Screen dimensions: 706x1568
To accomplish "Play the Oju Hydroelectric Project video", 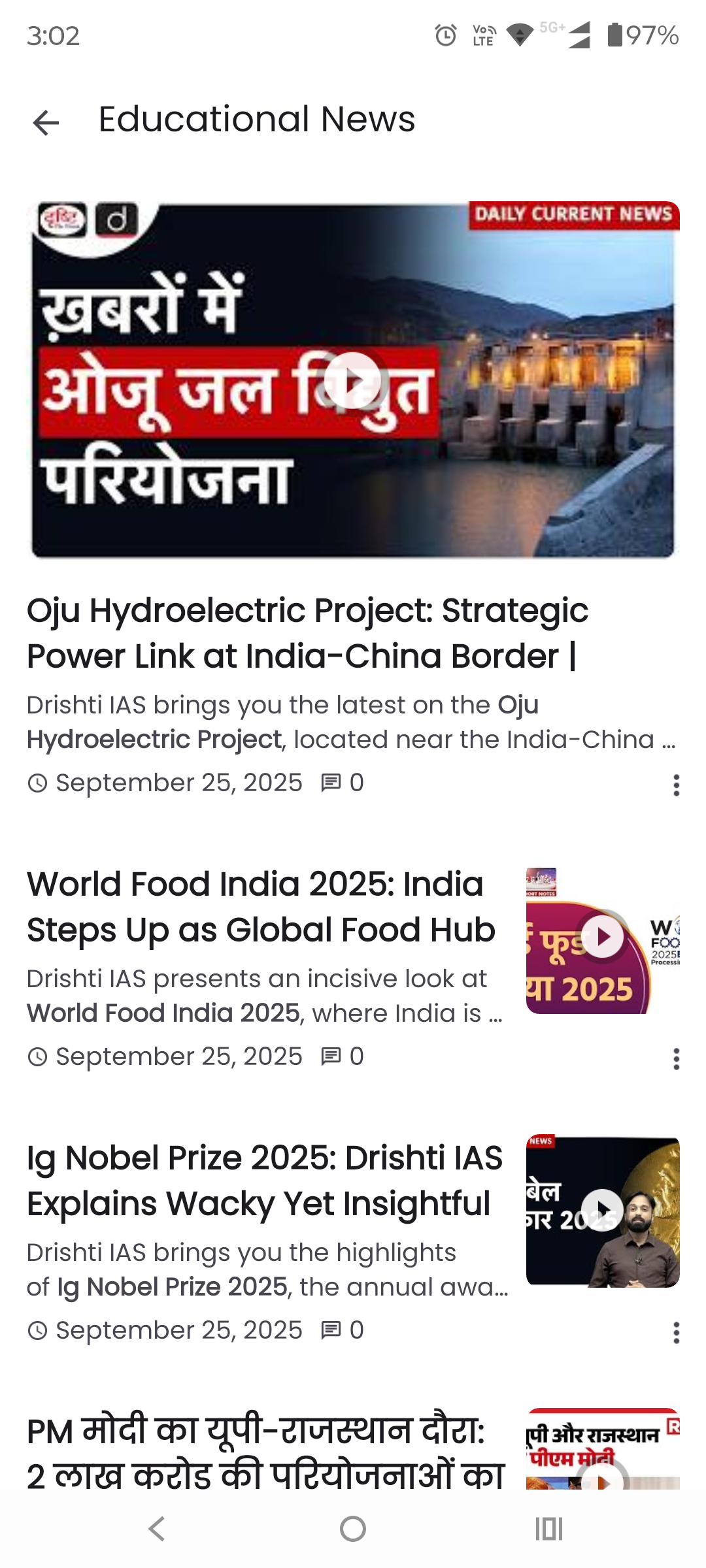I will point(352,380).
